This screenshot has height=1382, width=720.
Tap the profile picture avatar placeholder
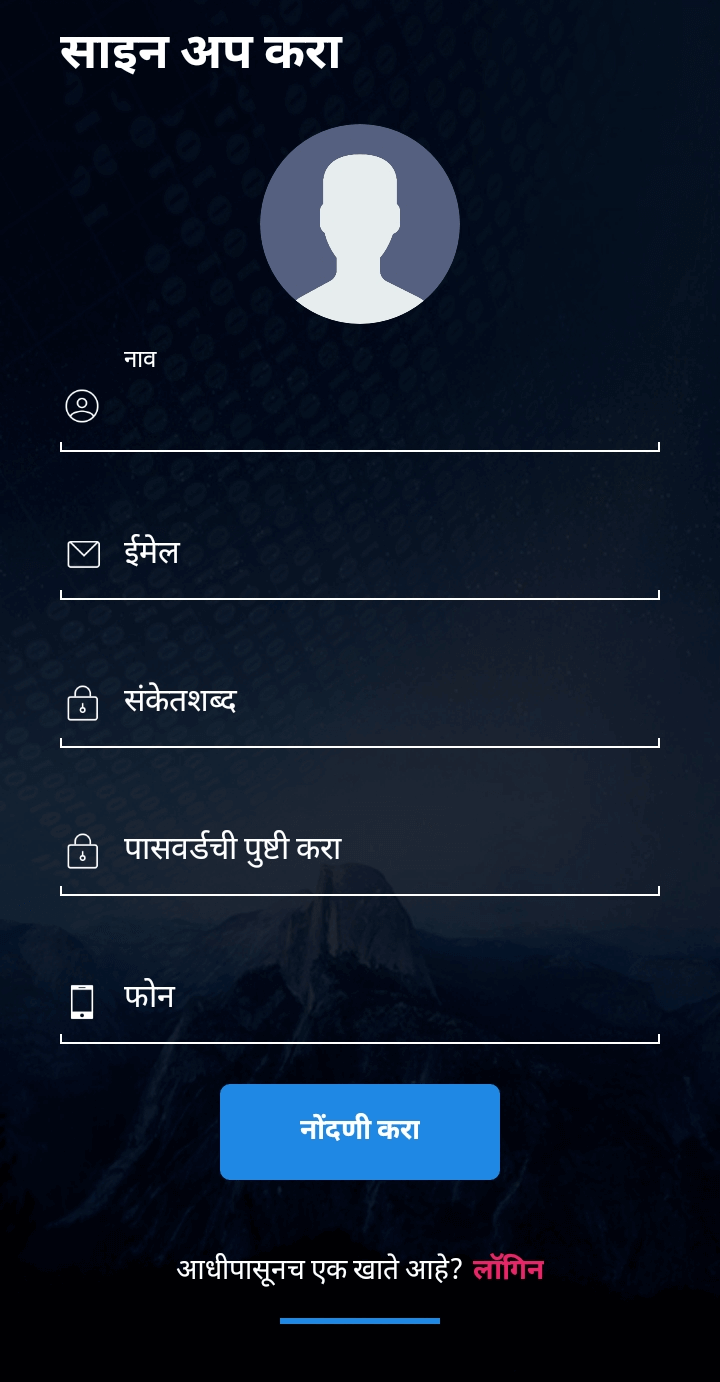coord(360,224)
